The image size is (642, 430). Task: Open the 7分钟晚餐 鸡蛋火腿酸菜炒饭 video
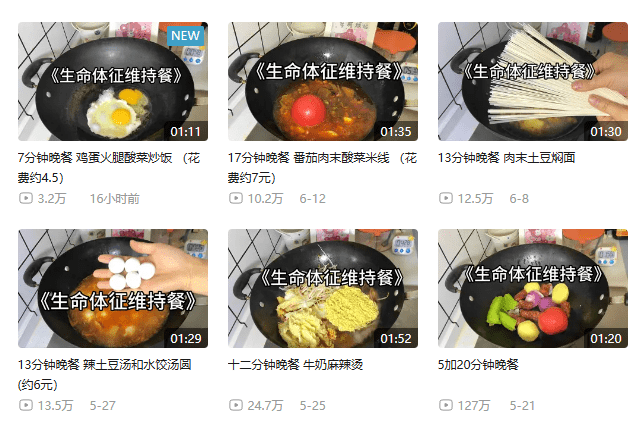pos(112,82)
